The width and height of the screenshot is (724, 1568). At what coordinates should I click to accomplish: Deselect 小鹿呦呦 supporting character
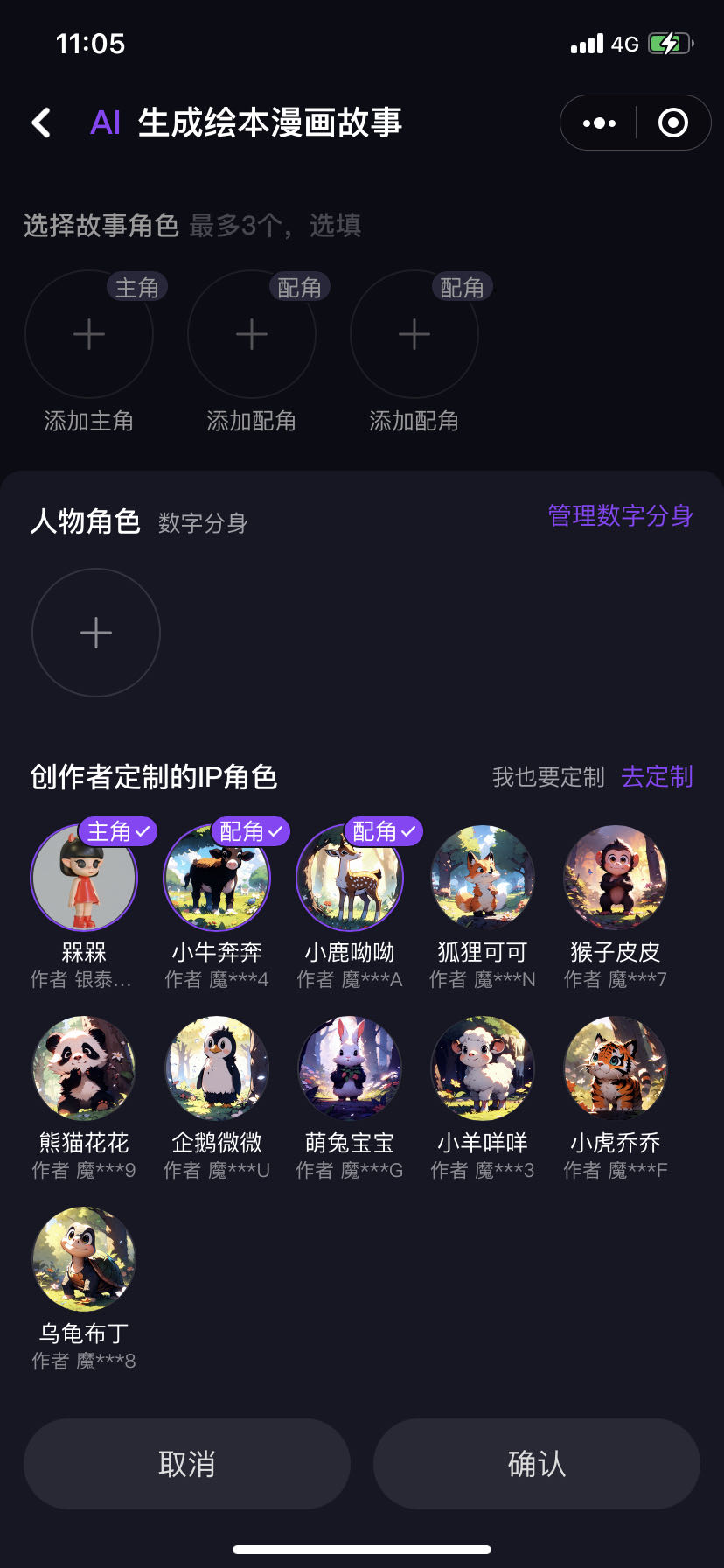(350, 878)
